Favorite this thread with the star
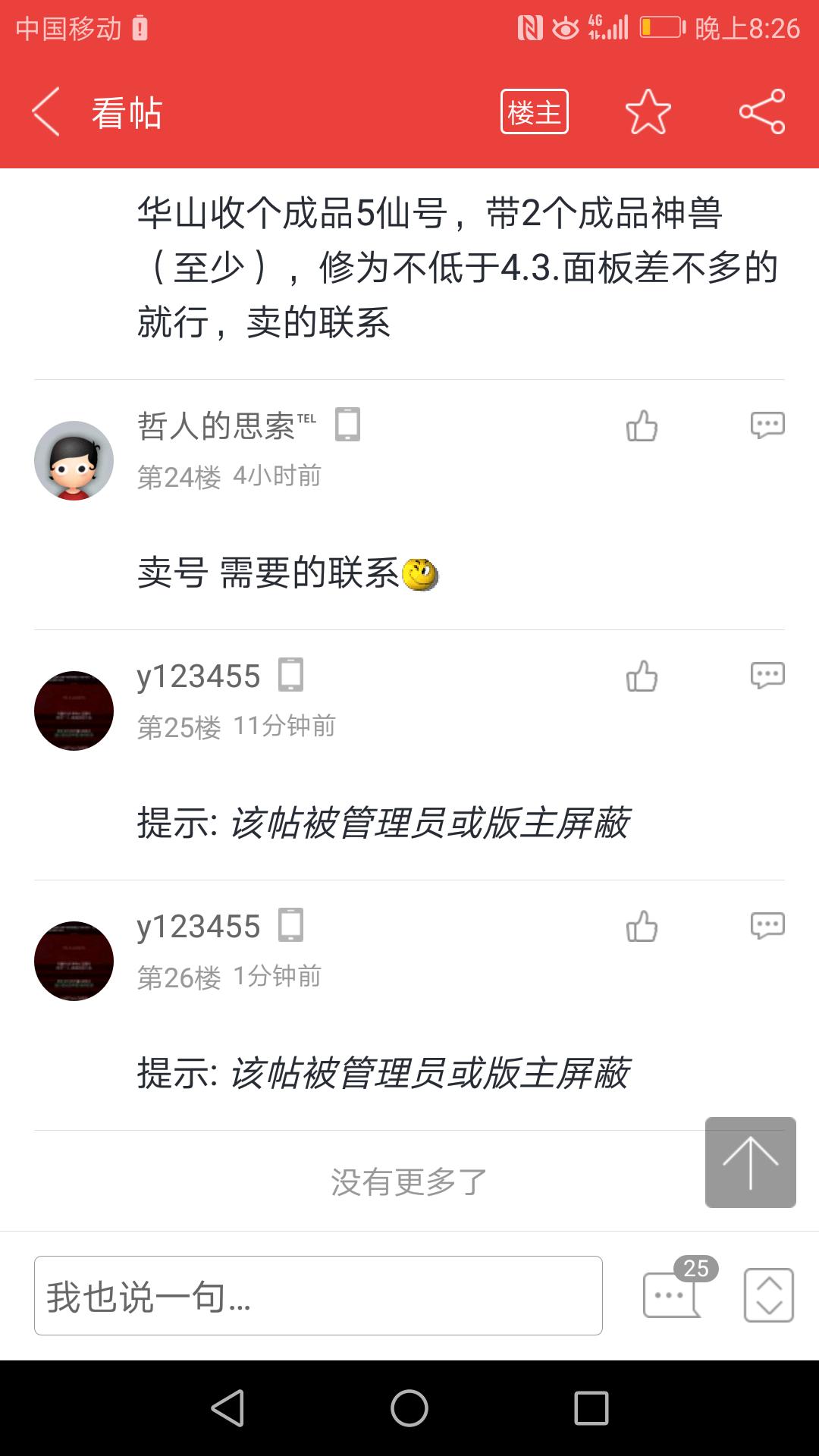The width and height of the screenshot is (819, 1456). (x=648, y=112)
